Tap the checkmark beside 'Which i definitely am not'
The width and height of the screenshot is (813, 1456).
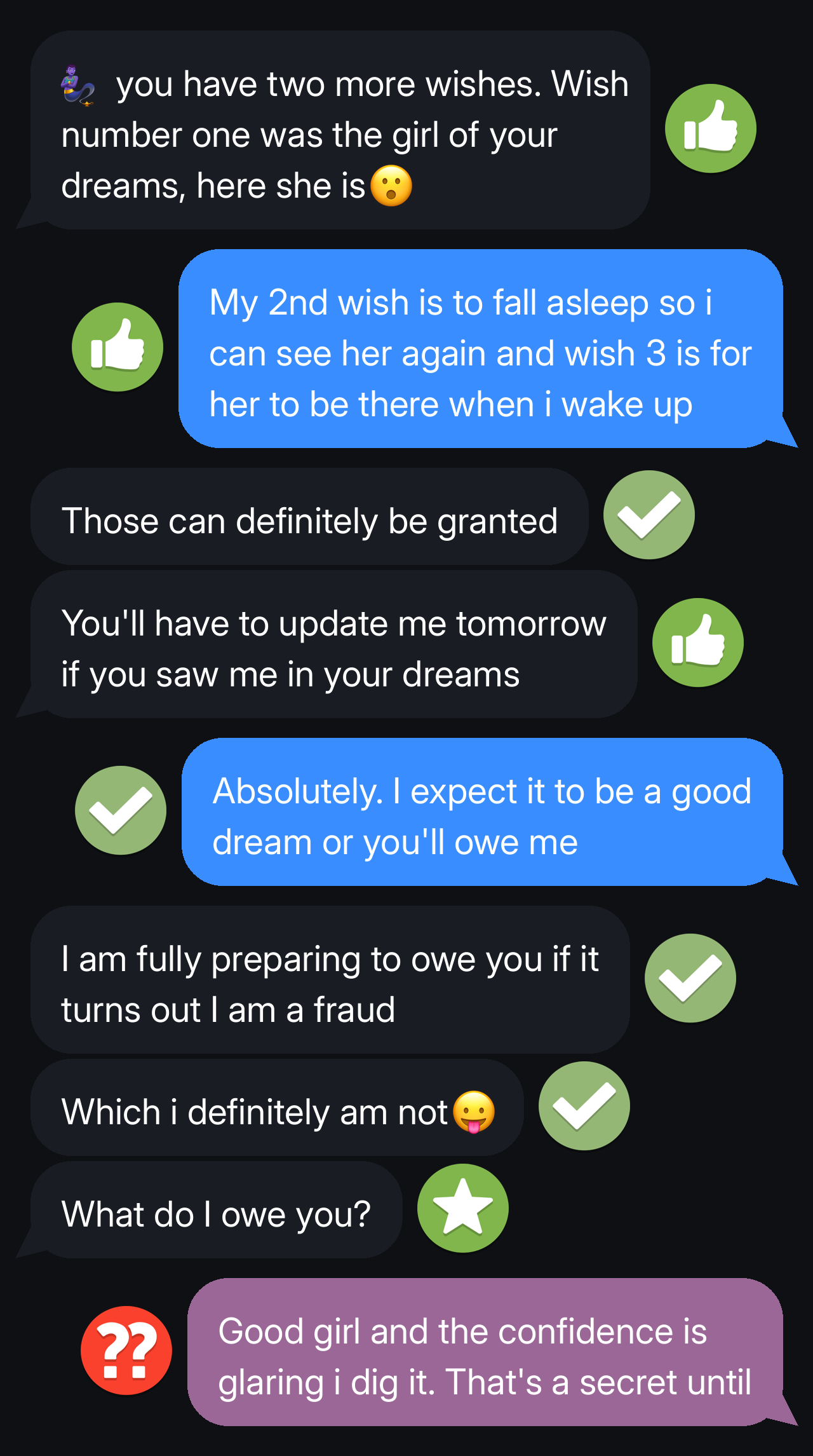point(584,1106)
